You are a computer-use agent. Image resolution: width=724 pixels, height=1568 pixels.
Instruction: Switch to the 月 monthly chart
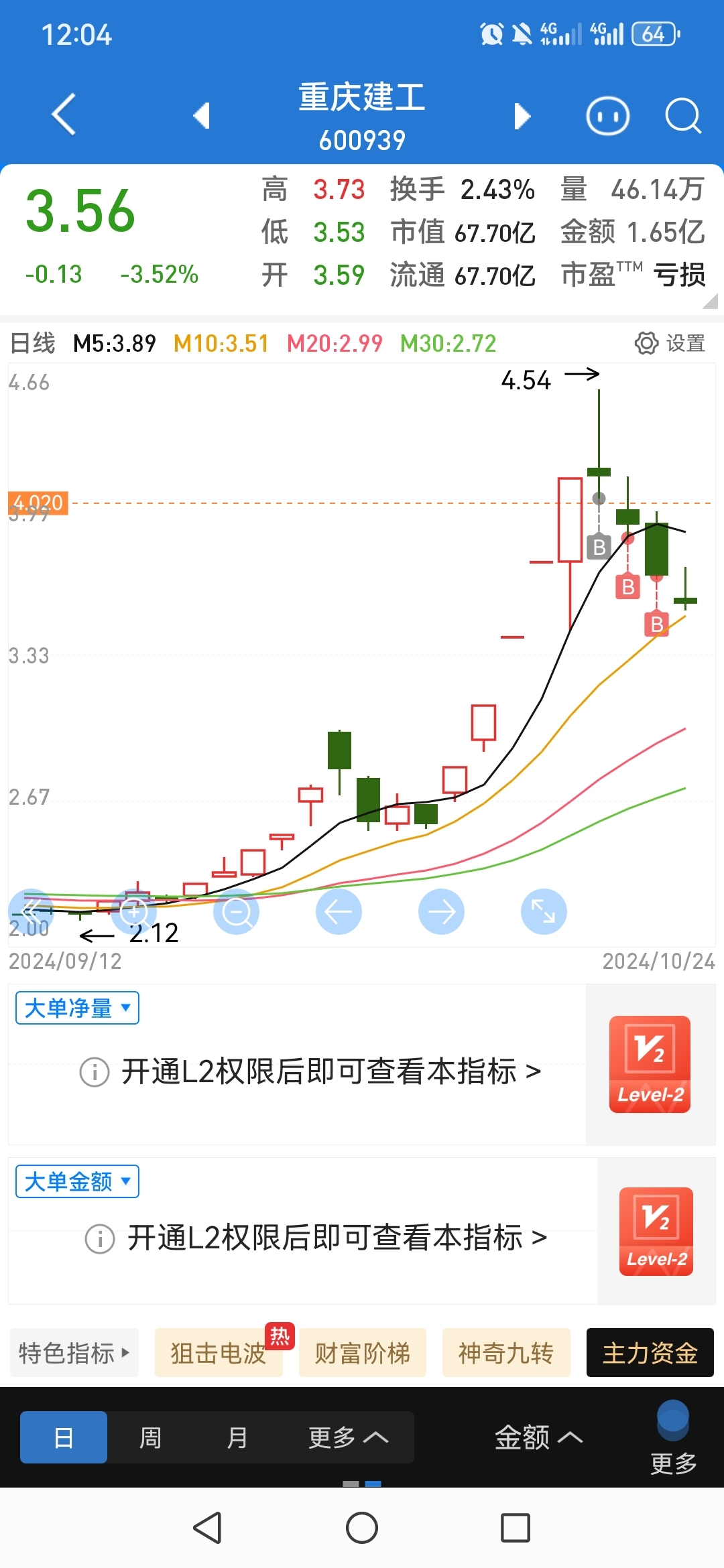(x=237, y=1437)
